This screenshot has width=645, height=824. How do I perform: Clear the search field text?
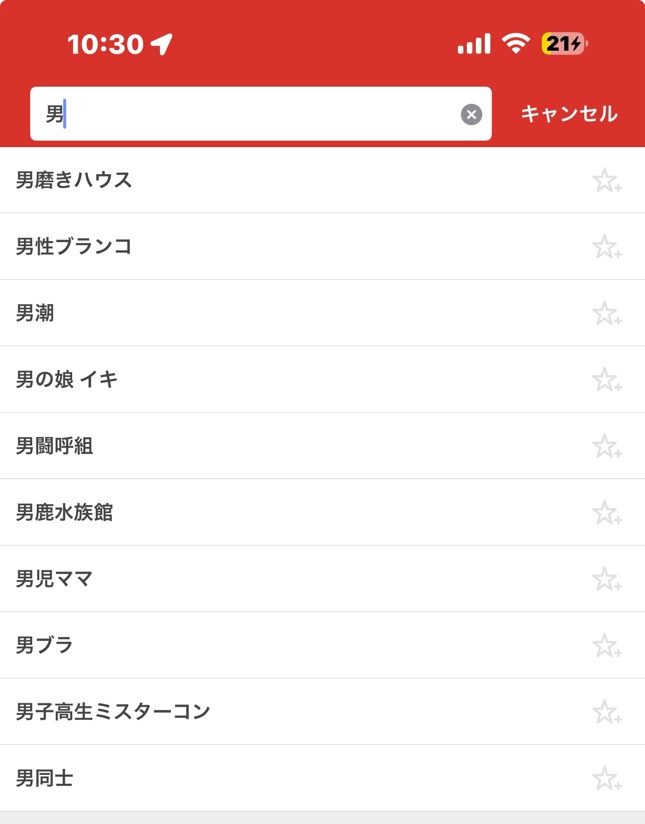[471, 114]
